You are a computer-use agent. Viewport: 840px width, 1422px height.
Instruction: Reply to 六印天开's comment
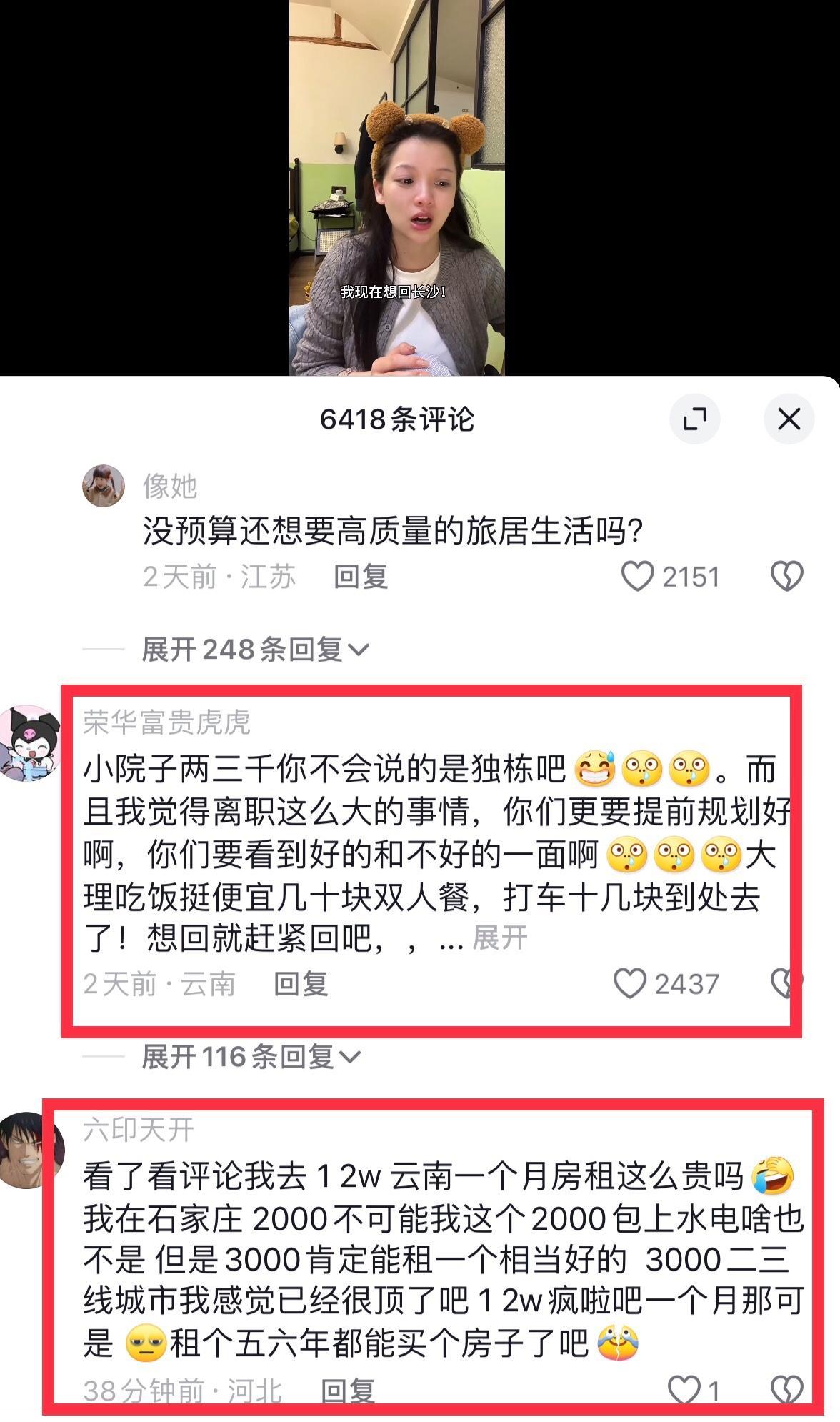point(348,1391)
